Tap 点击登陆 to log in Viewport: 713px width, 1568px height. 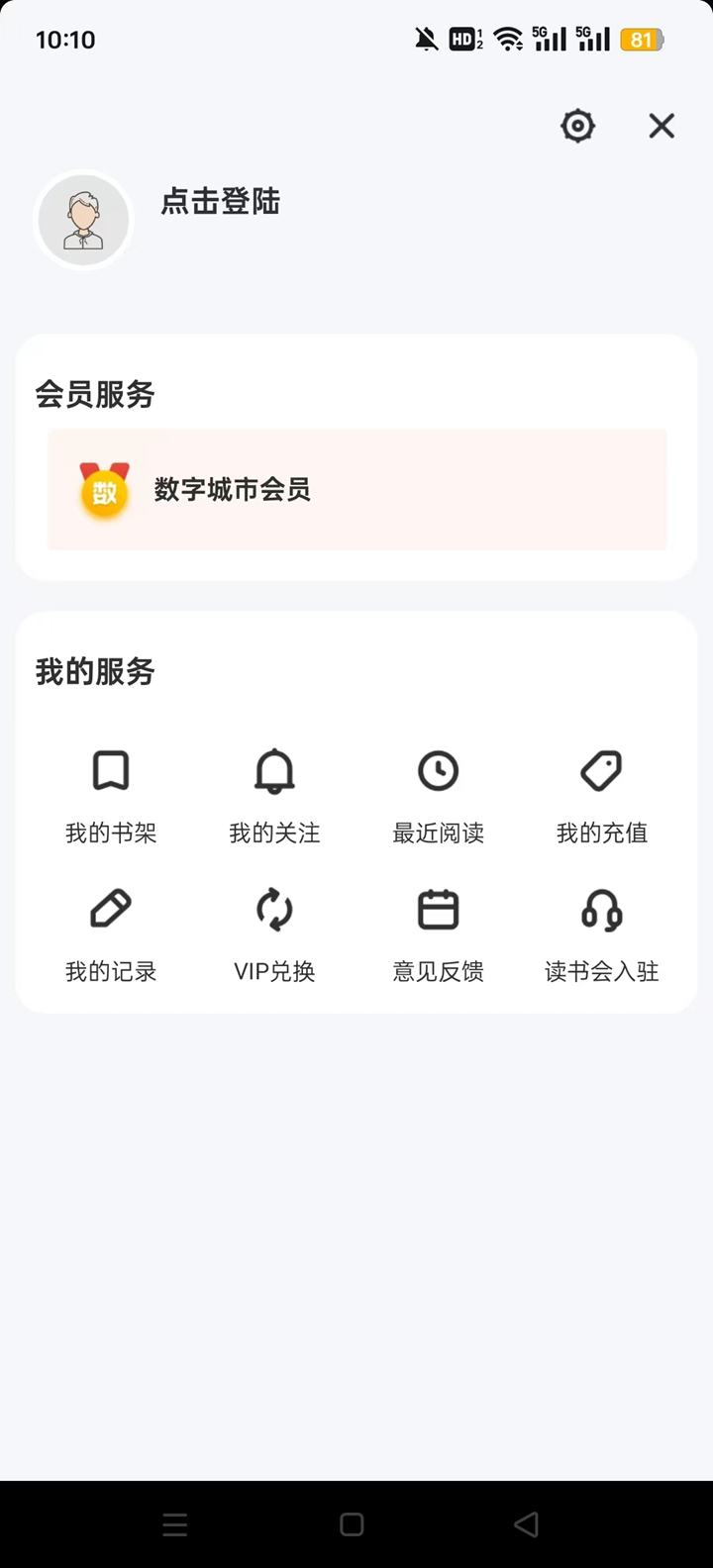(x=221, y=202)
